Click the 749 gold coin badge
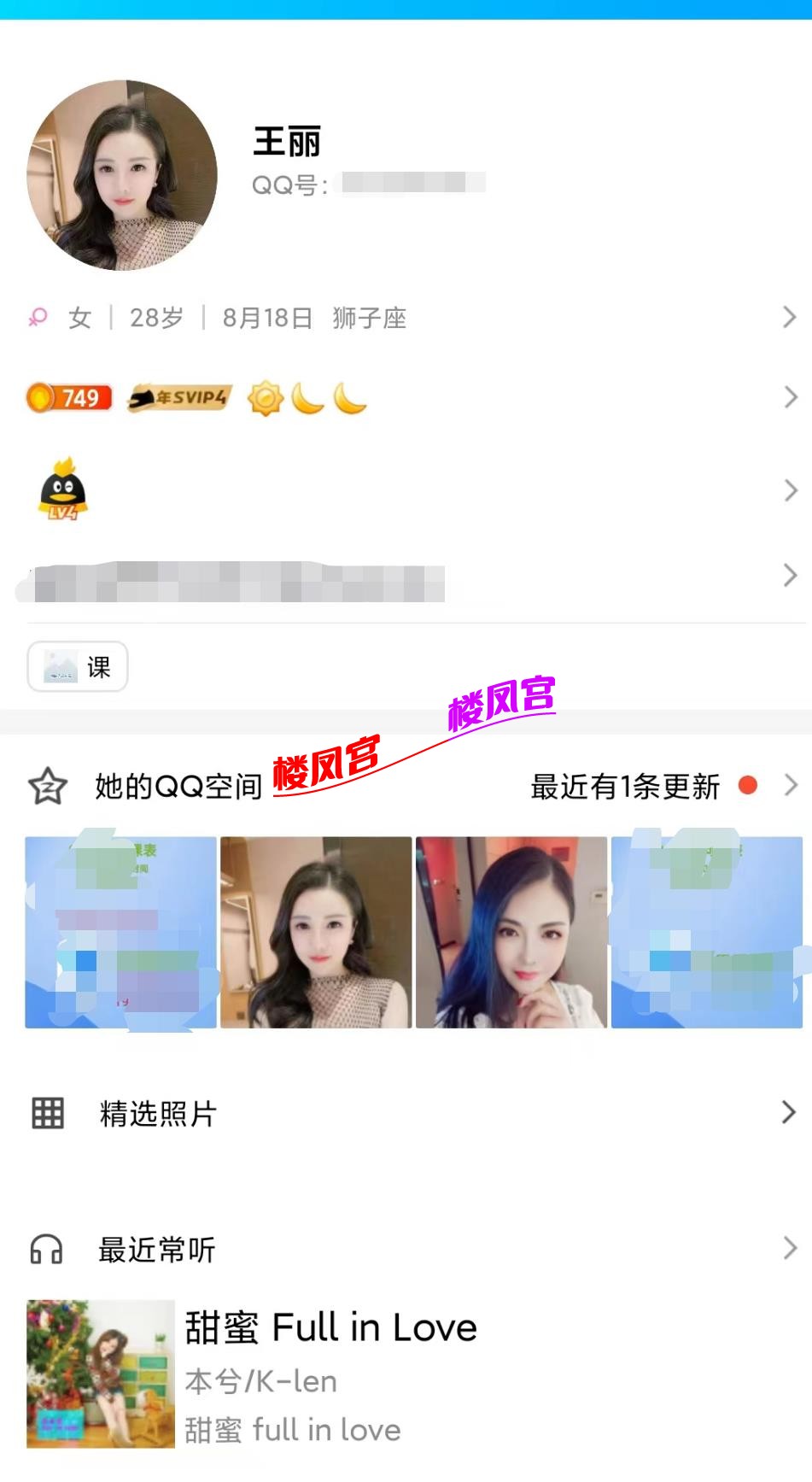Image resolution: width=812 pixels, height=1482 pixels. [68, 396]
